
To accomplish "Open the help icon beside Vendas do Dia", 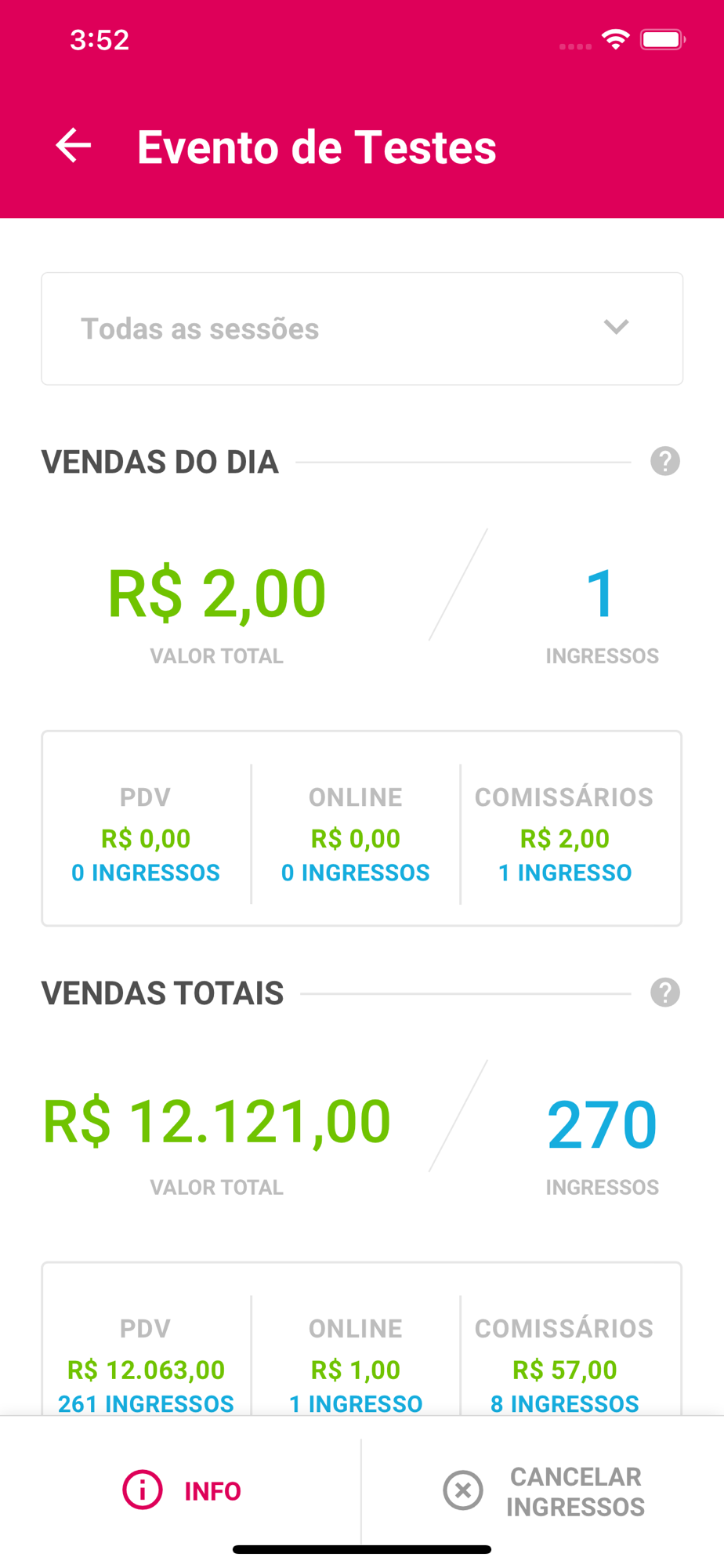I will pos(665,462).
